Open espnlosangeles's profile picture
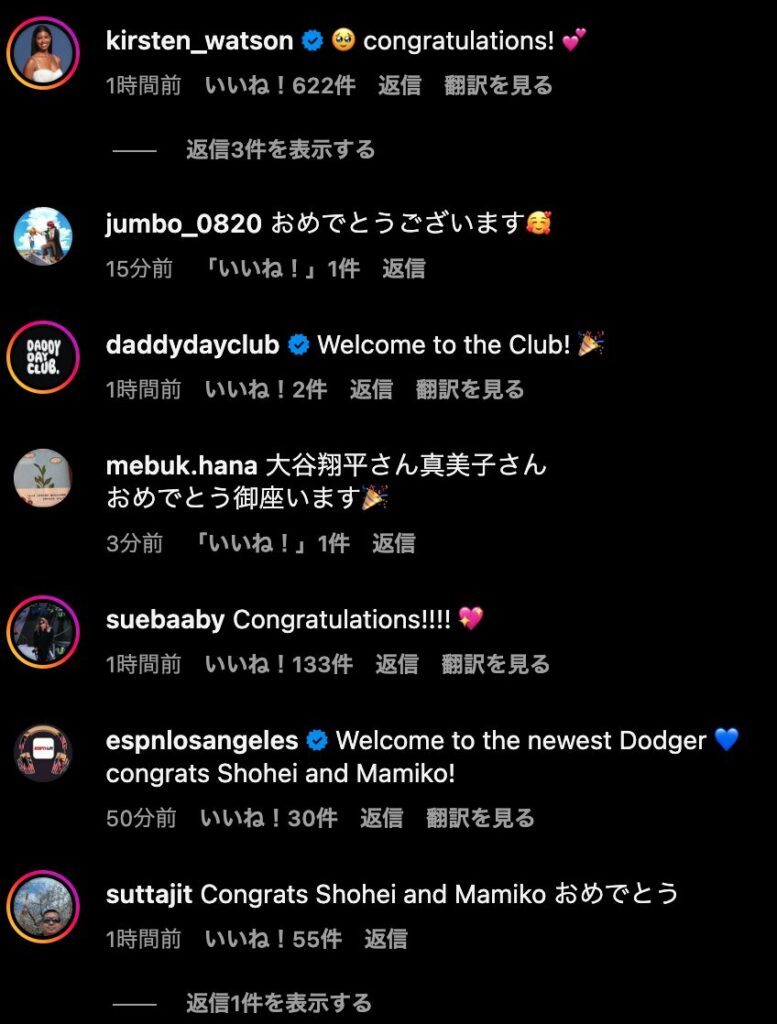Image resolution: width=777 pixels, height=1024 pixels. coord(43,754)
